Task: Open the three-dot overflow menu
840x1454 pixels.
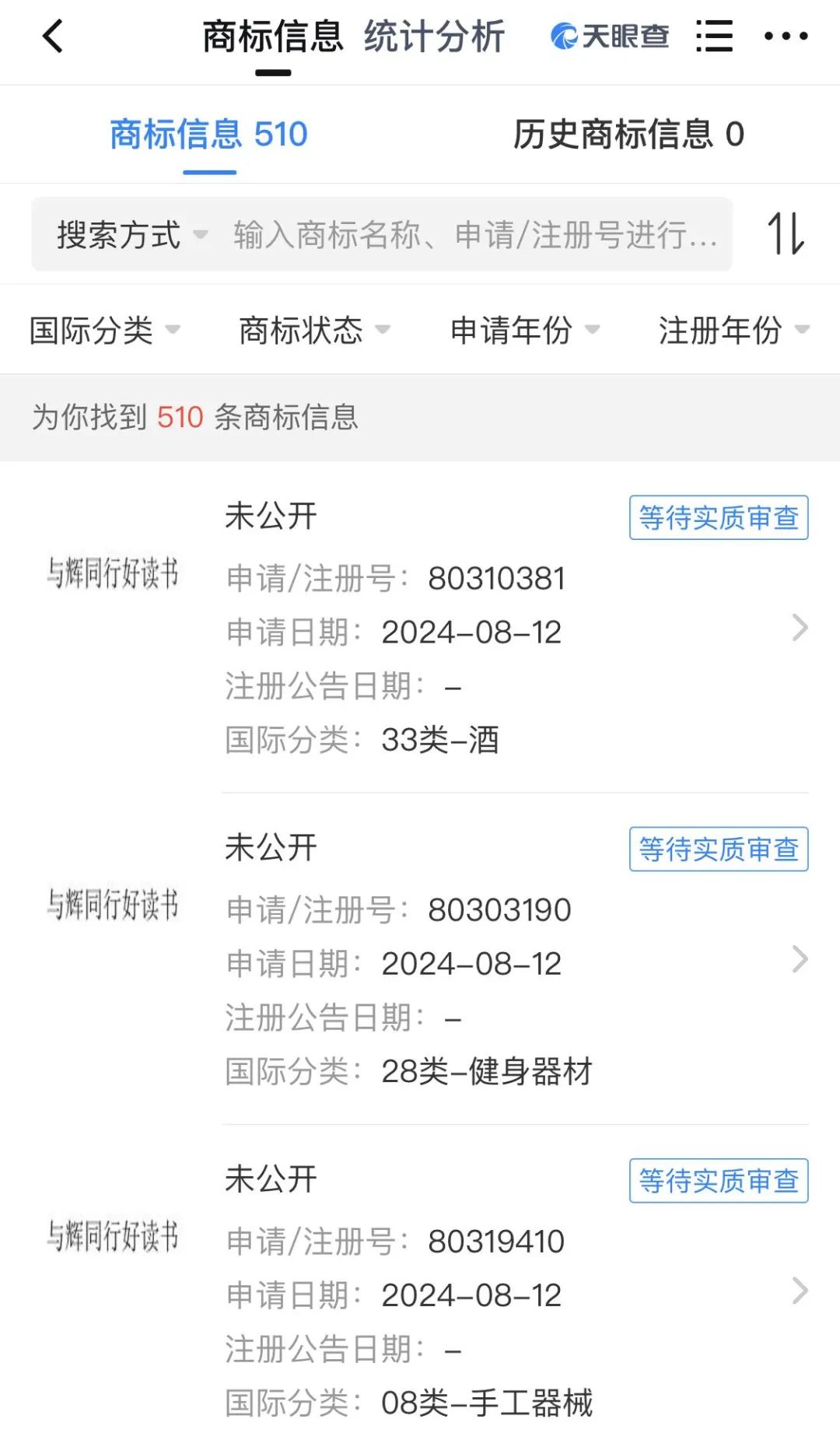Action: click(x=786, y=37)
